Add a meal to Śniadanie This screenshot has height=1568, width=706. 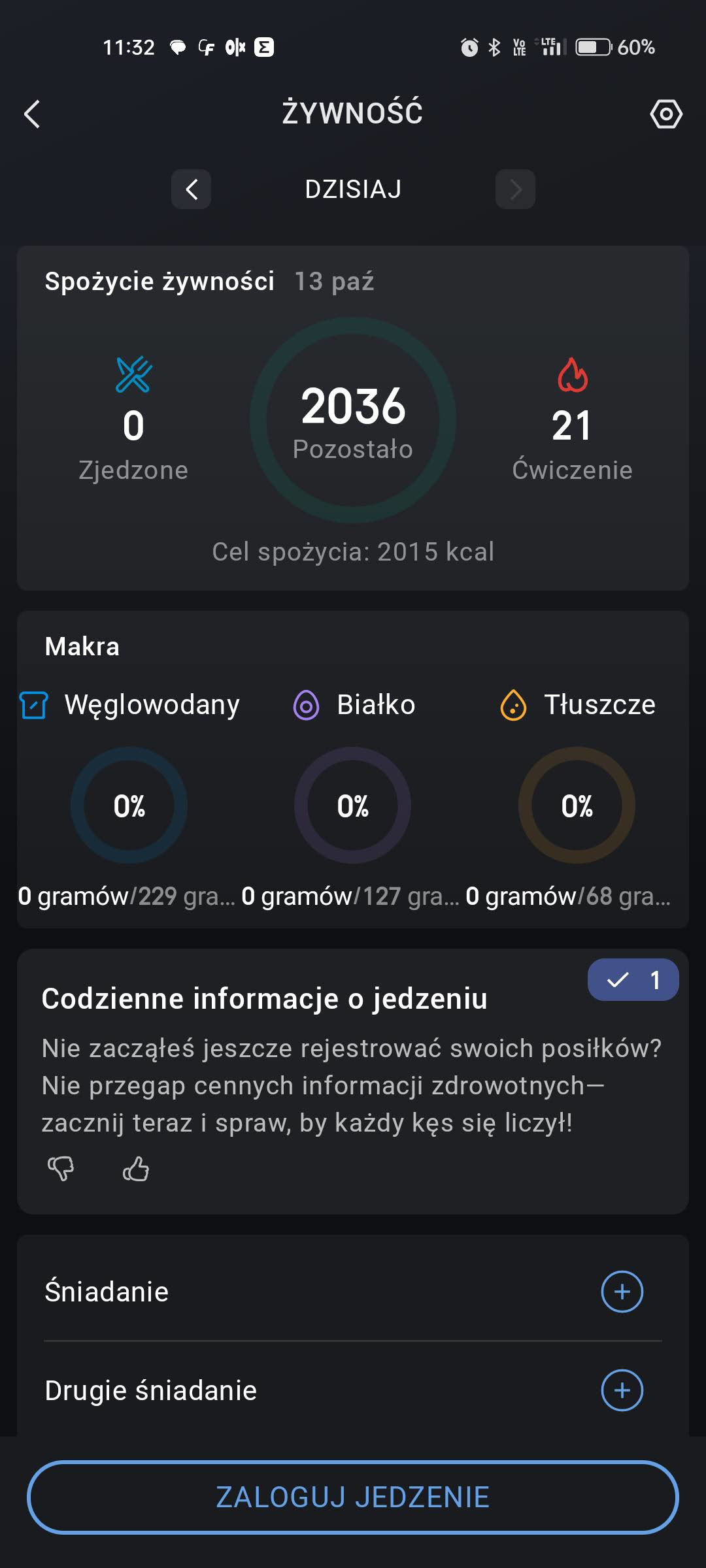(622, 1292)
